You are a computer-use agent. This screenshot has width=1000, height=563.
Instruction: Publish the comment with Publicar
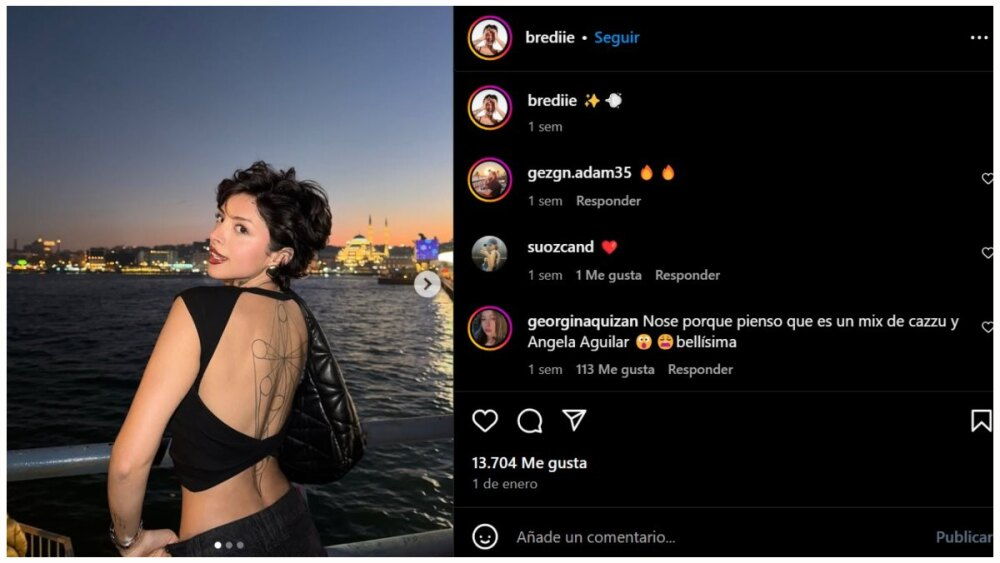pos(963,537)
